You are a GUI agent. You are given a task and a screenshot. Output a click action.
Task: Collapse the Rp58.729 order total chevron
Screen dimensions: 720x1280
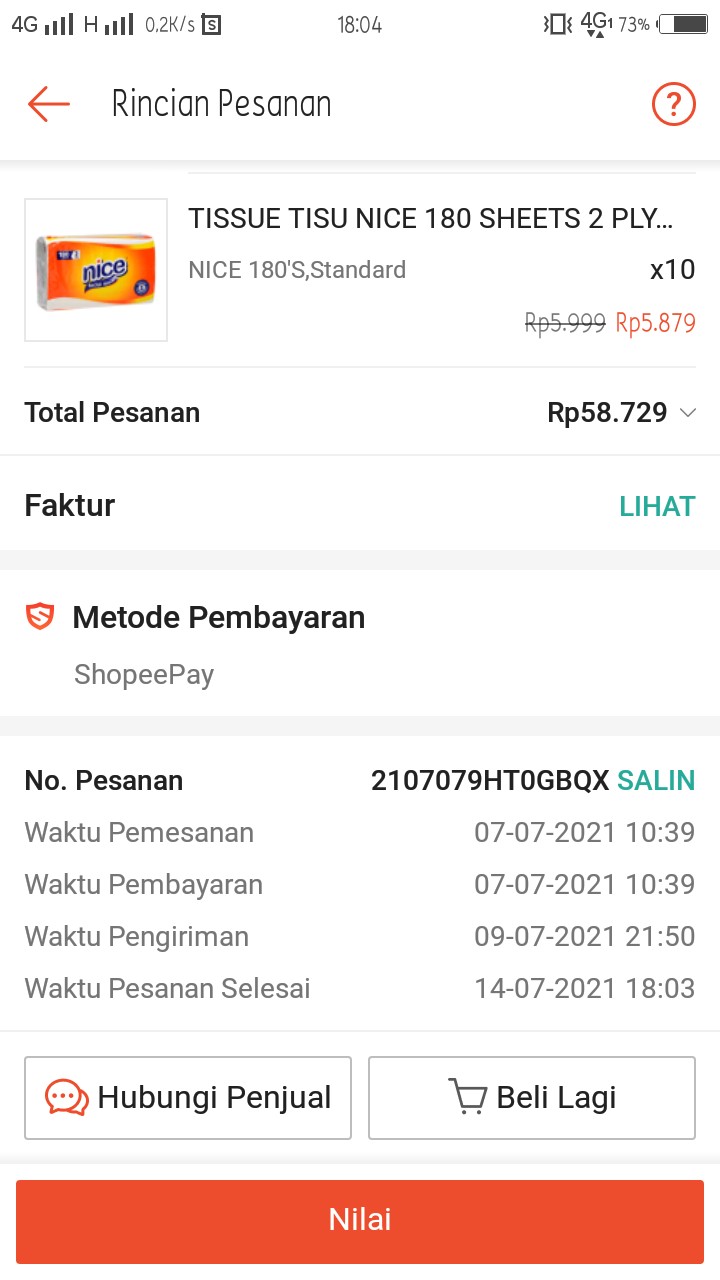688,412
